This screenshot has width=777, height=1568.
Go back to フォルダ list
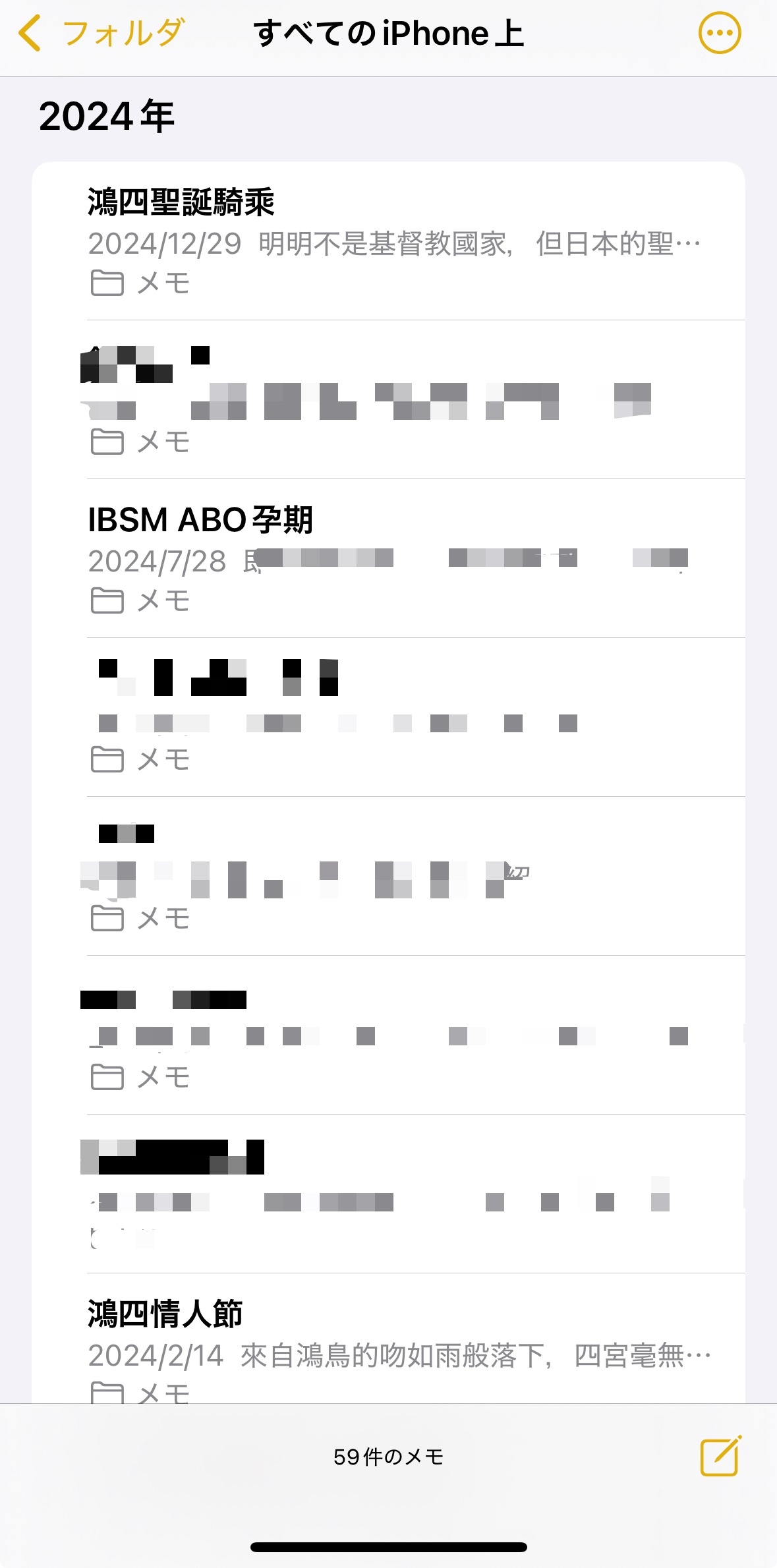(x=99, y=33)
